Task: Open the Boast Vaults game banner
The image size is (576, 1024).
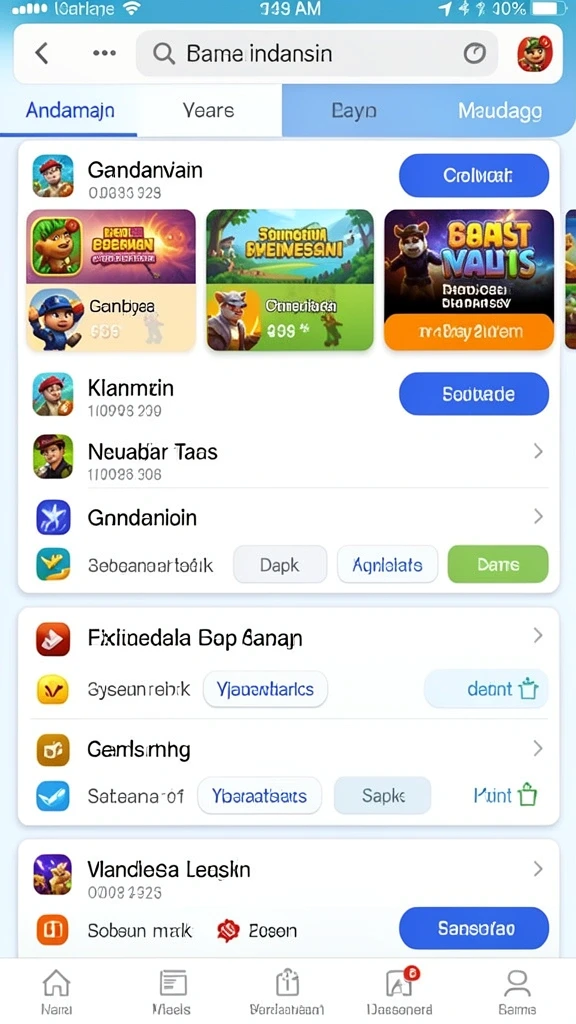Action: point(468,280)
